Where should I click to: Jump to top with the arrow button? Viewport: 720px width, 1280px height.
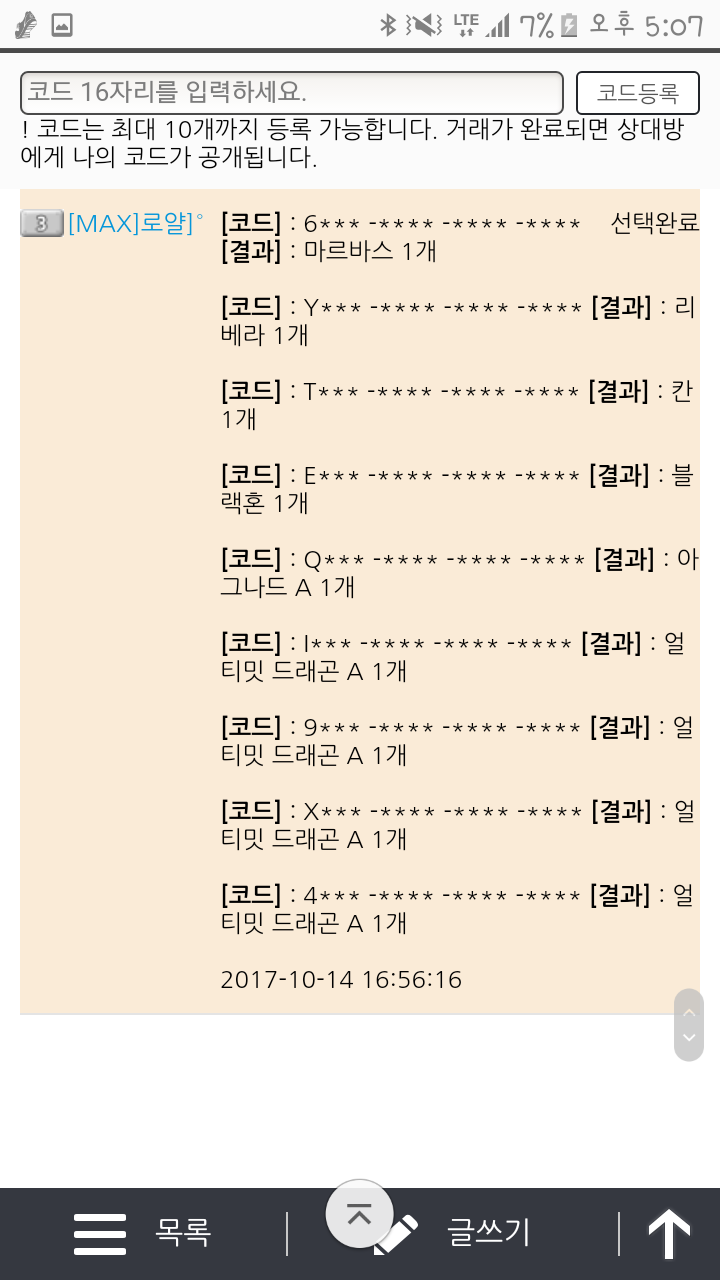(x=670, y=1234)
